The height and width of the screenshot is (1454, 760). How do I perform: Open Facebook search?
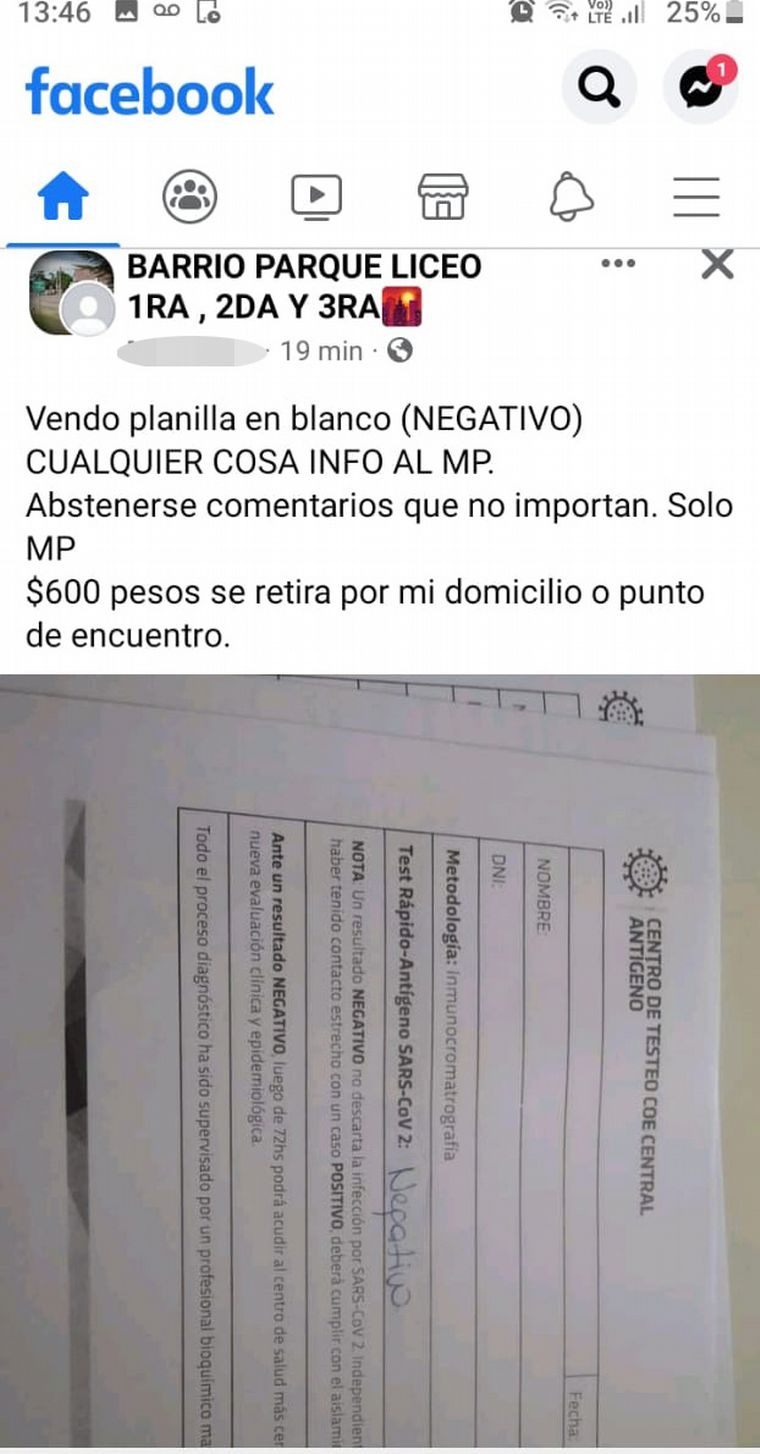pyautogui.click(x=599, y=88)
